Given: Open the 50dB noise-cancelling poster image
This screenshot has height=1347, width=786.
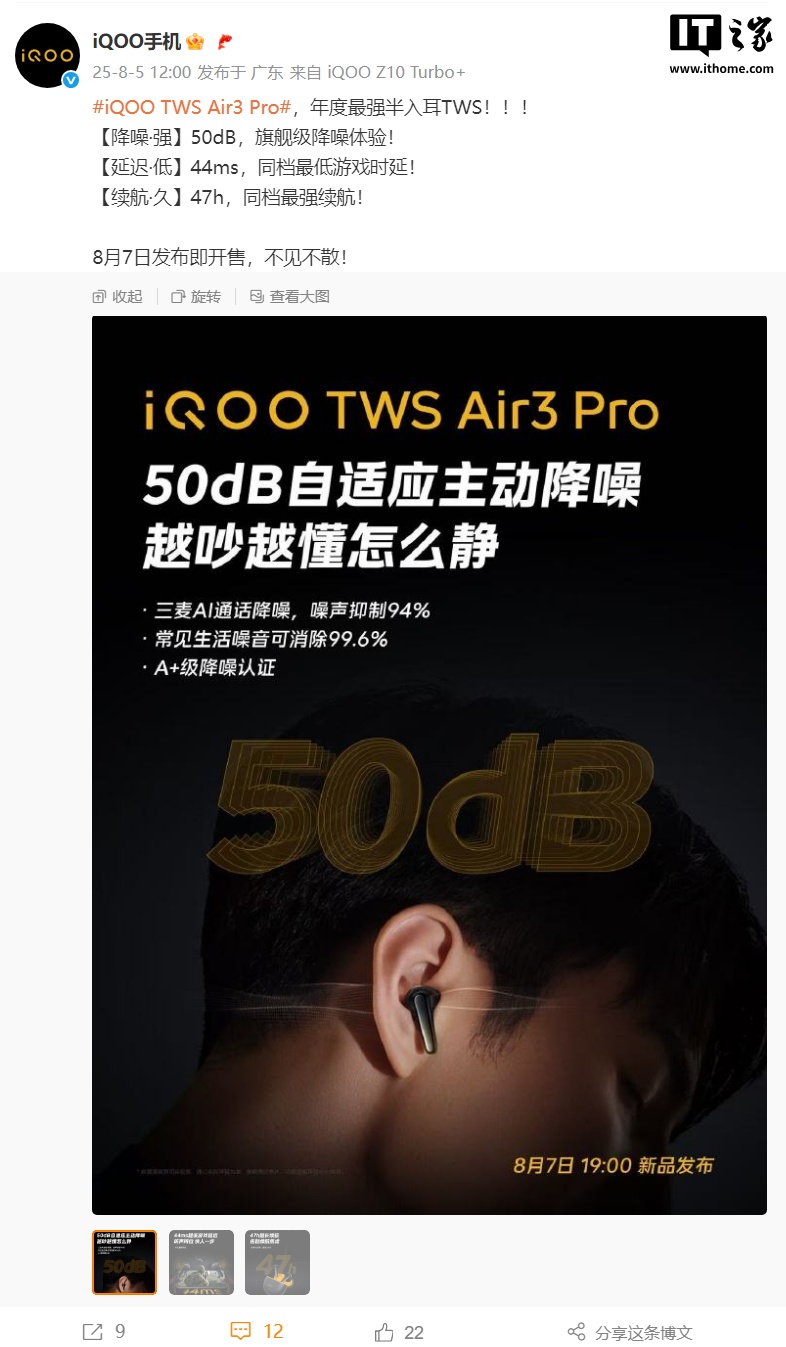Looking at the screenshot, I should (429, 765).
